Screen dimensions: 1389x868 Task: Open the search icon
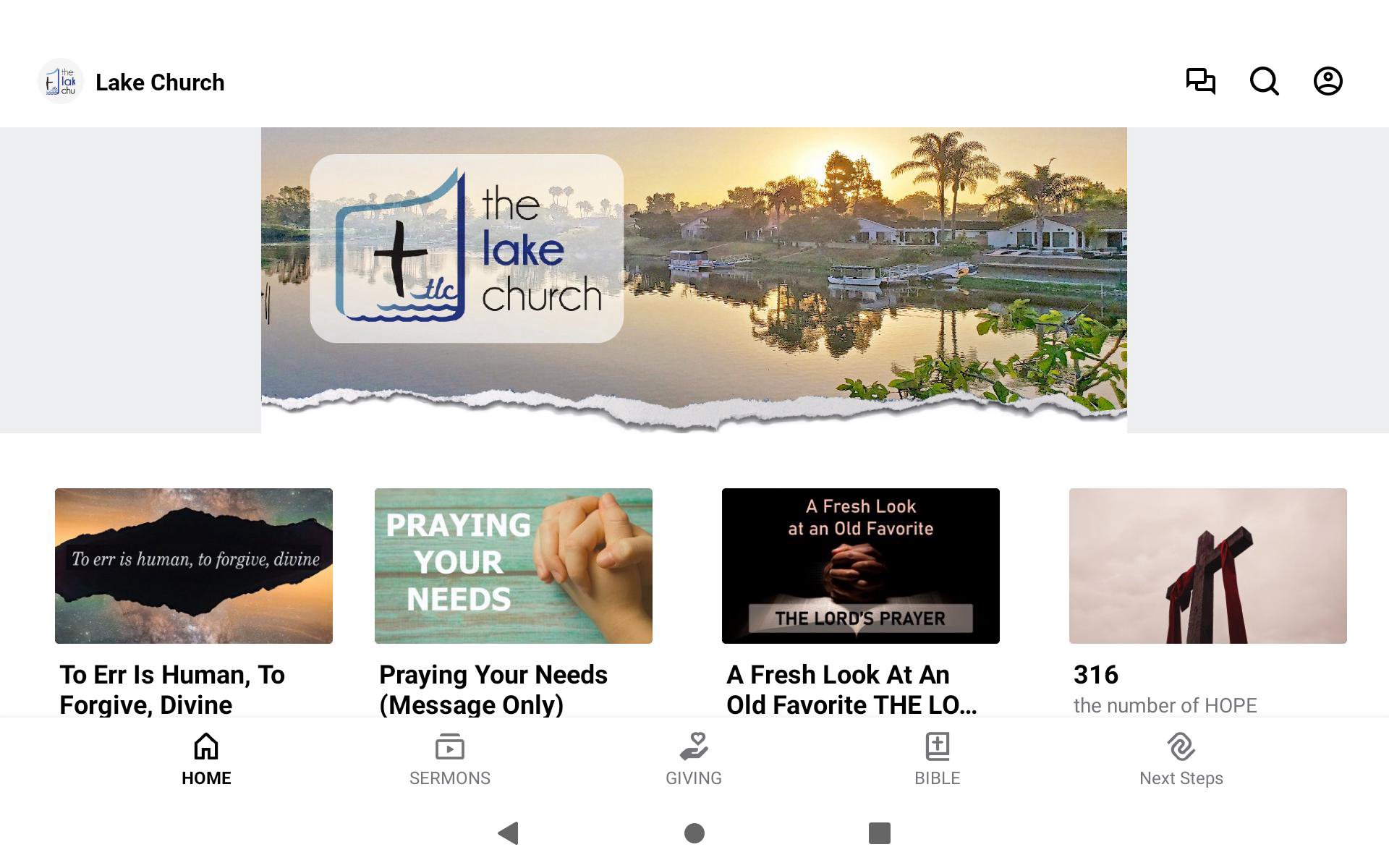click(x=1264, y=81)
